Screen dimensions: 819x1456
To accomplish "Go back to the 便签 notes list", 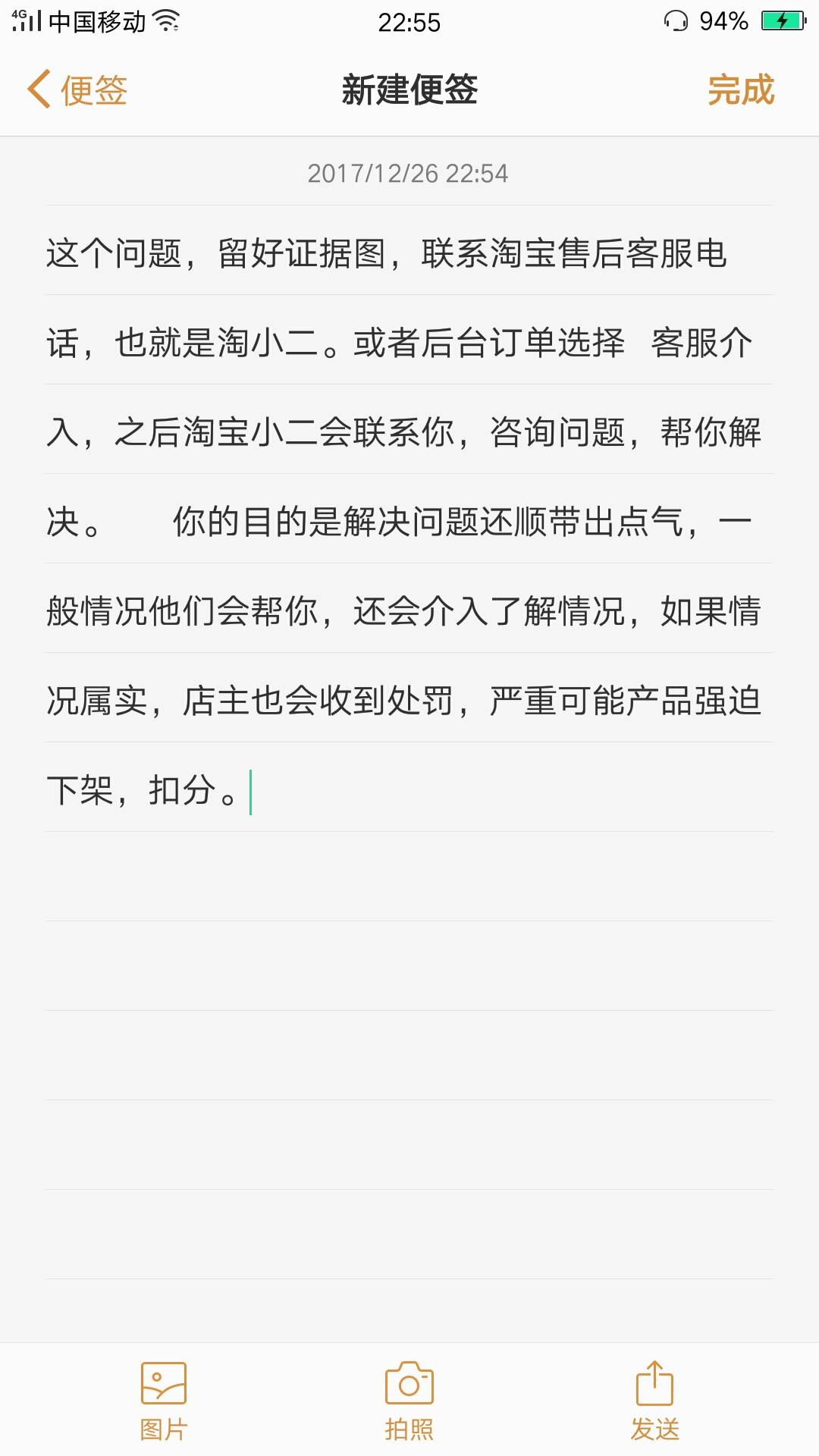I will (77, 90).
